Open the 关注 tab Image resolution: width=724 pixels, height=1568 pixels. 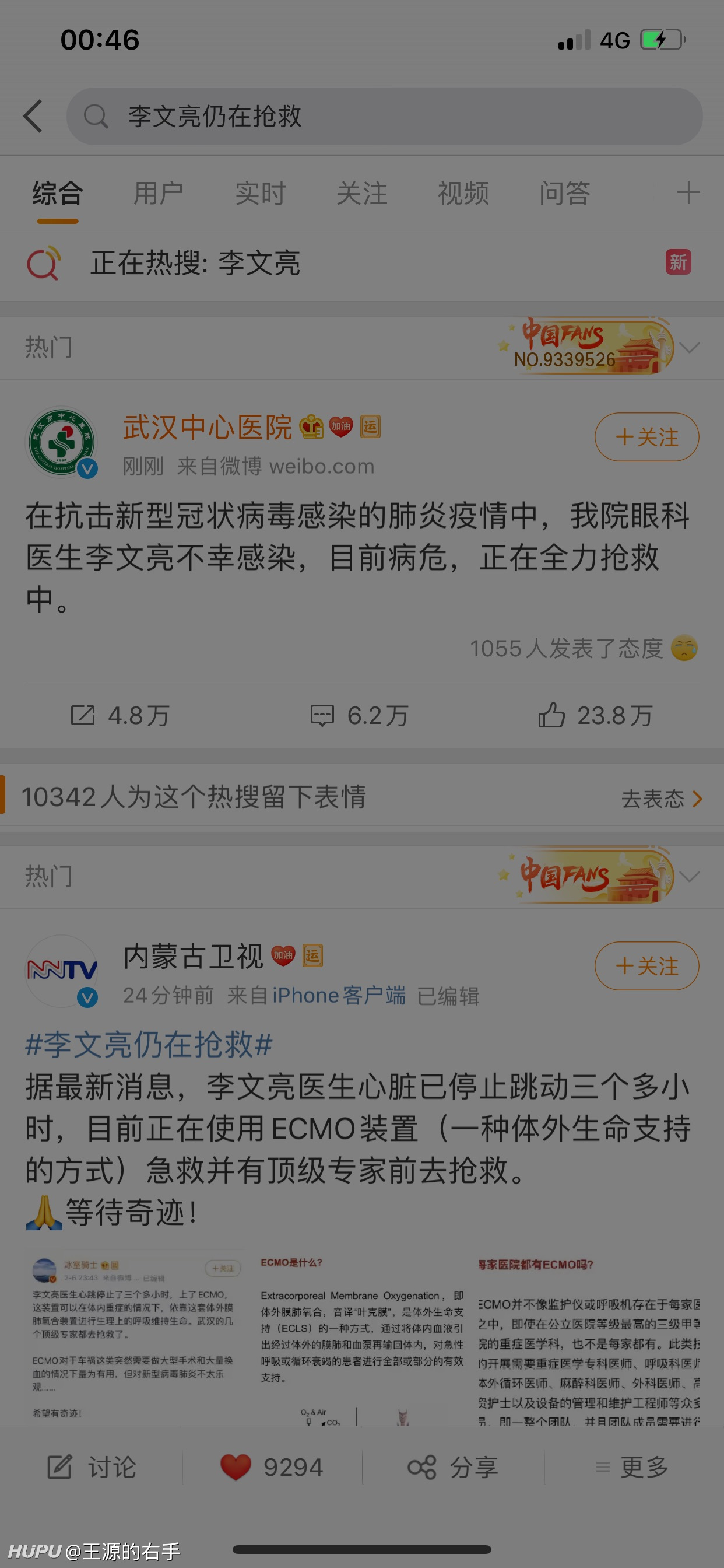(361, 194)
